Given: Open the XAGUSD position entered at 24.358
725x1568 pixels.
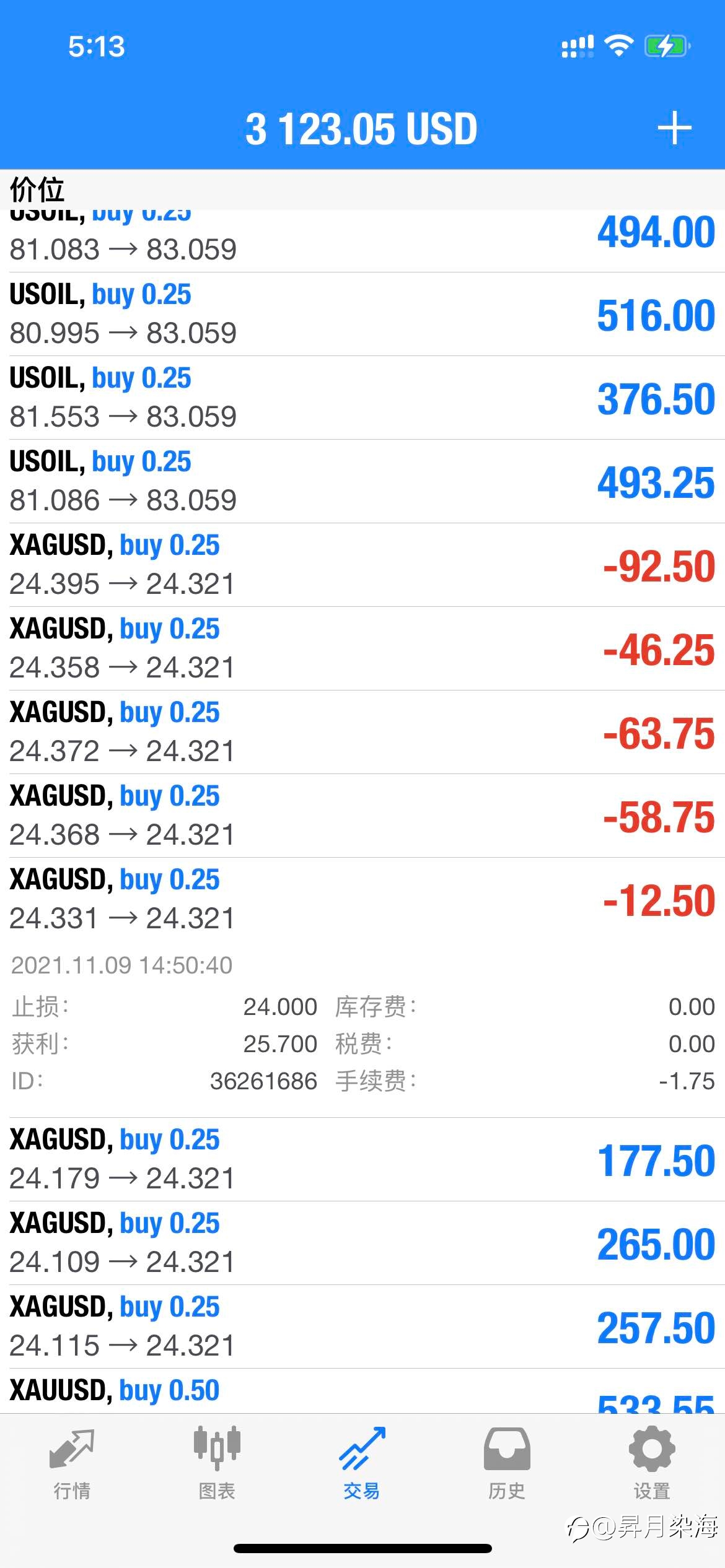Looking at the screenshot, I should tap(362, 648).
